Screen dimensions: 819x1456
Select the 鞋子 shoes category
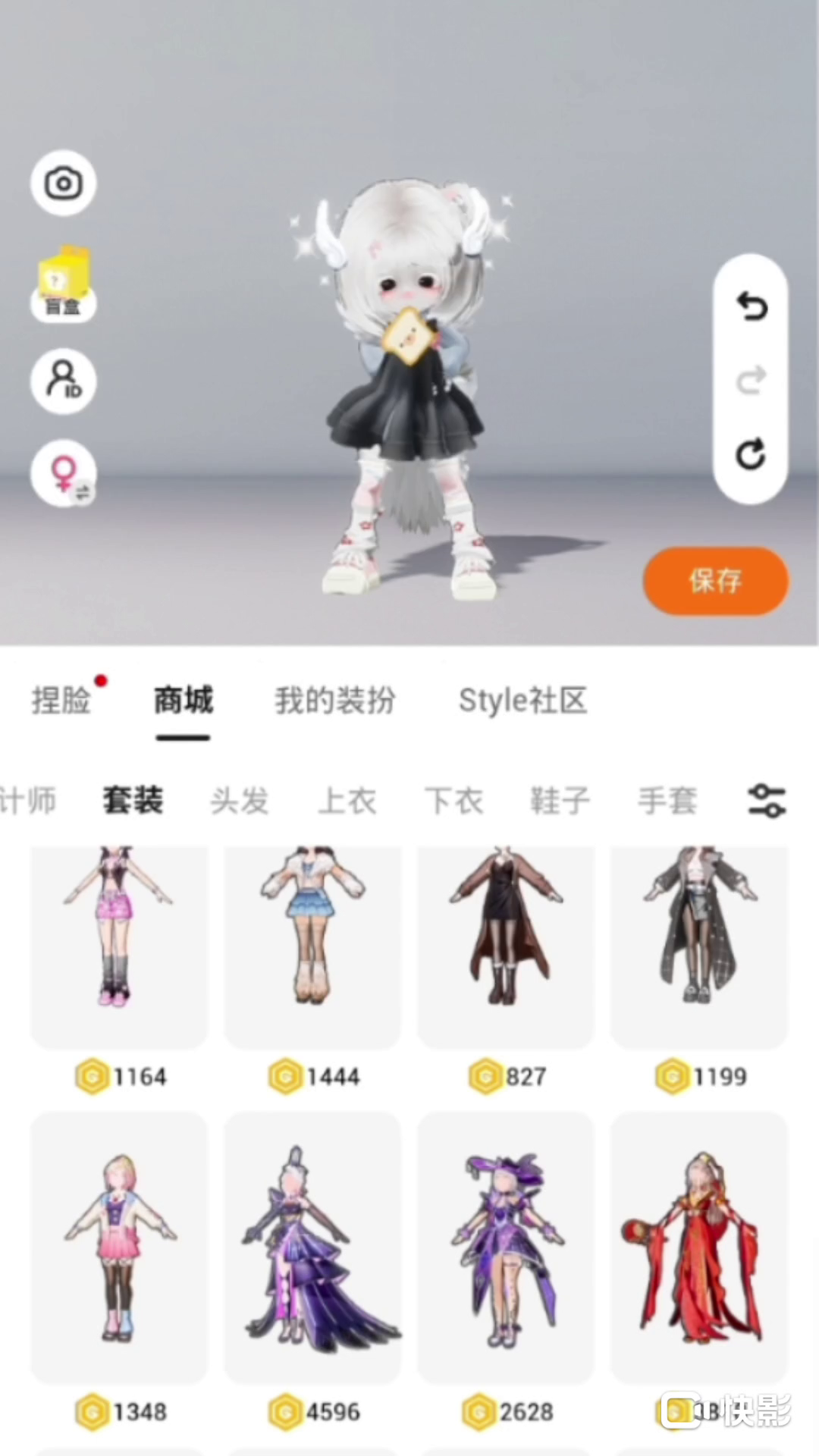560,801
